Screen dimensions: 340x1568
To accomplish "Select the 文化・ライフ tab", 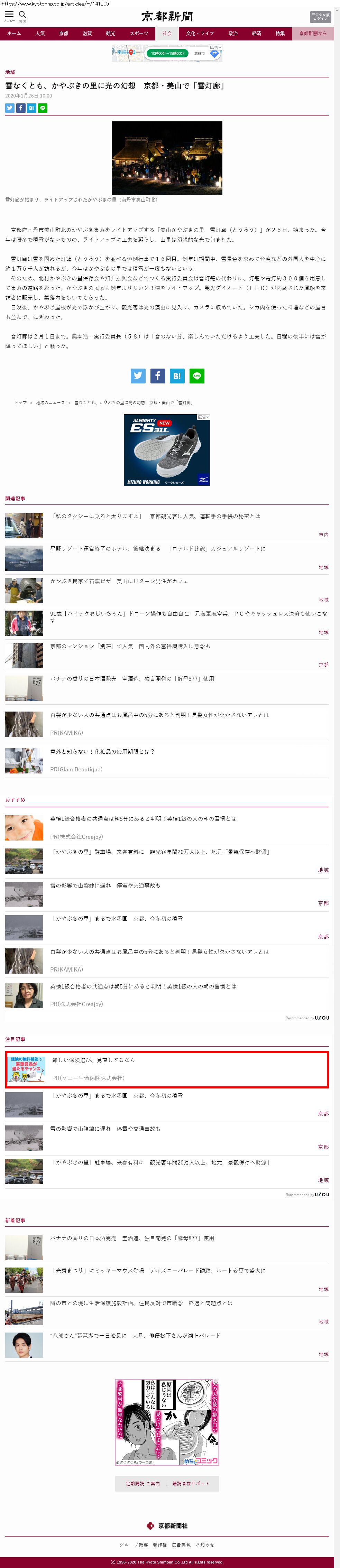I will click(x=199, y=34).
